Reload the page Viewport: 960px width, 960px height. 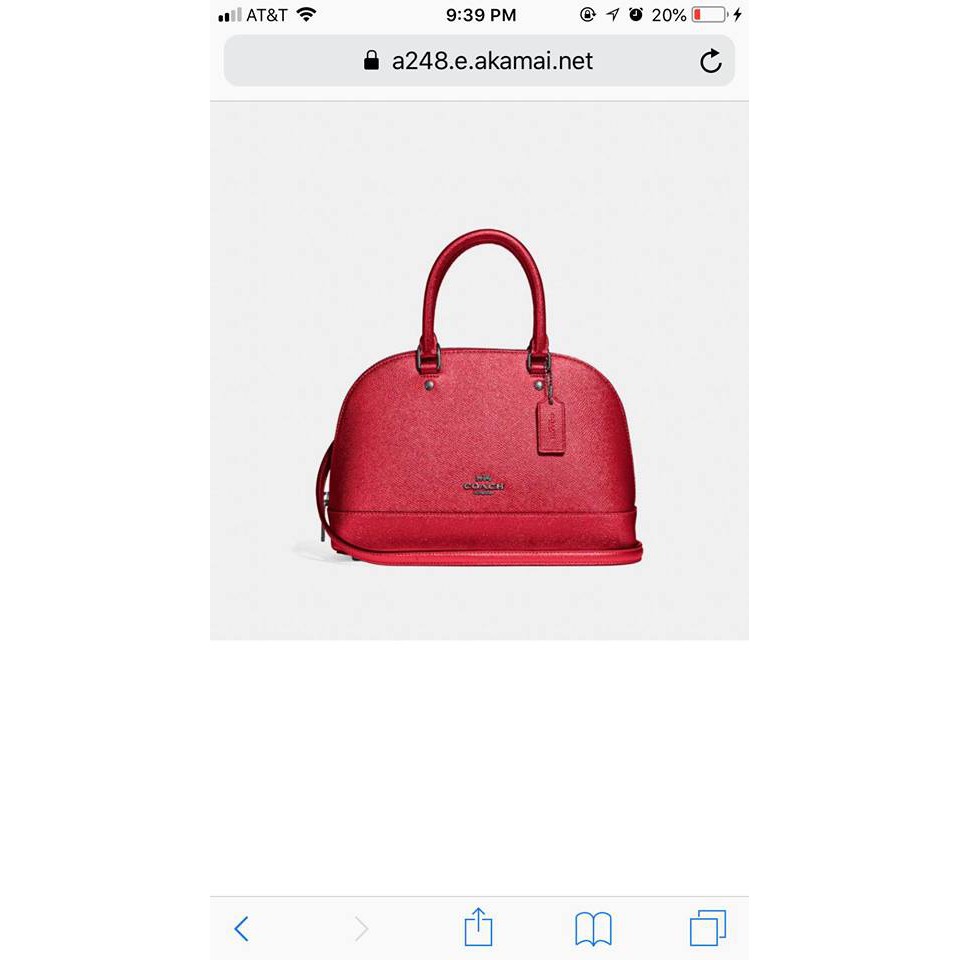[x=710, y=62]
